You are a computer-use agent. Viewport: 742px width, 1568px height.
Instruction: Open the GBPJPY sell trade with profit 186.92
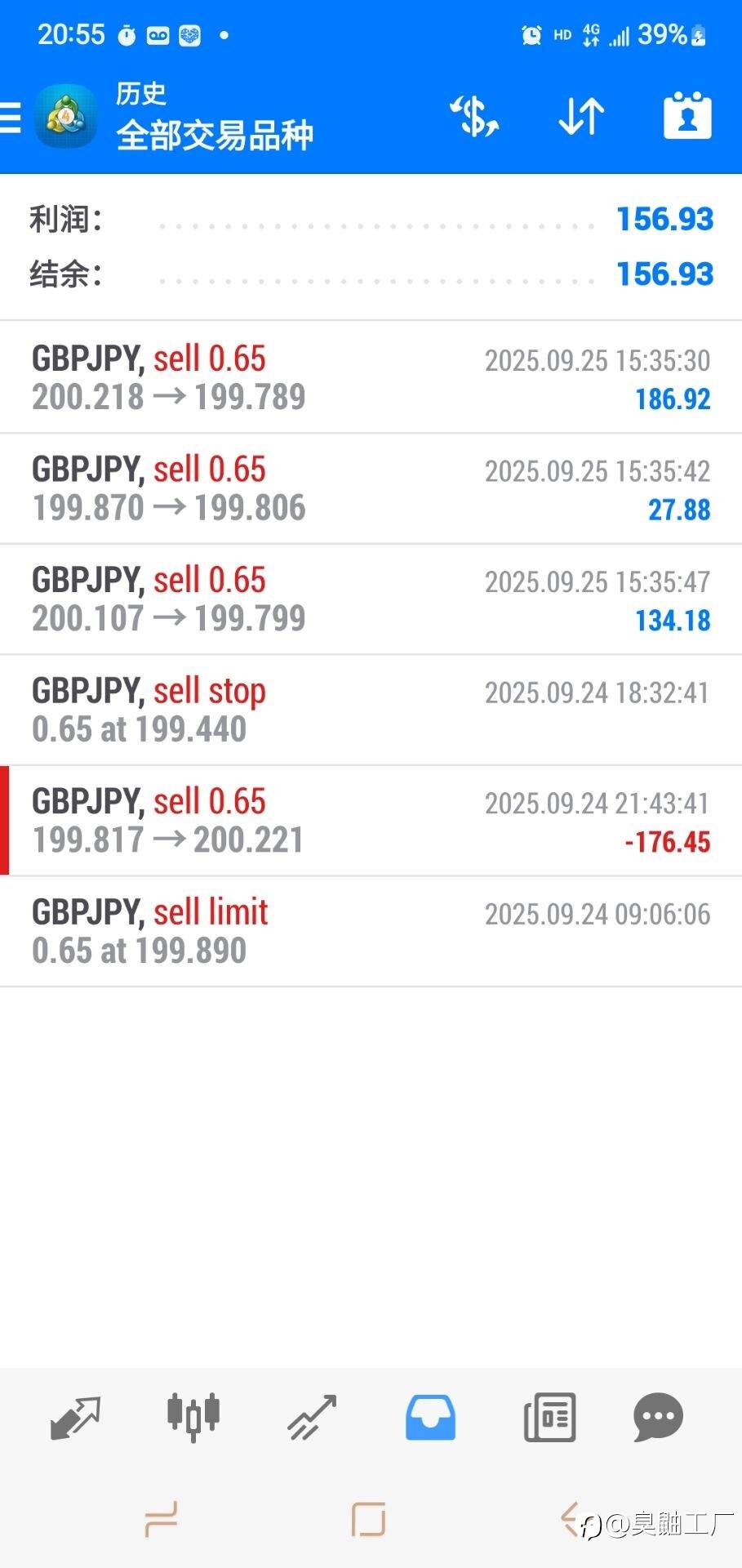pos(371,378)
